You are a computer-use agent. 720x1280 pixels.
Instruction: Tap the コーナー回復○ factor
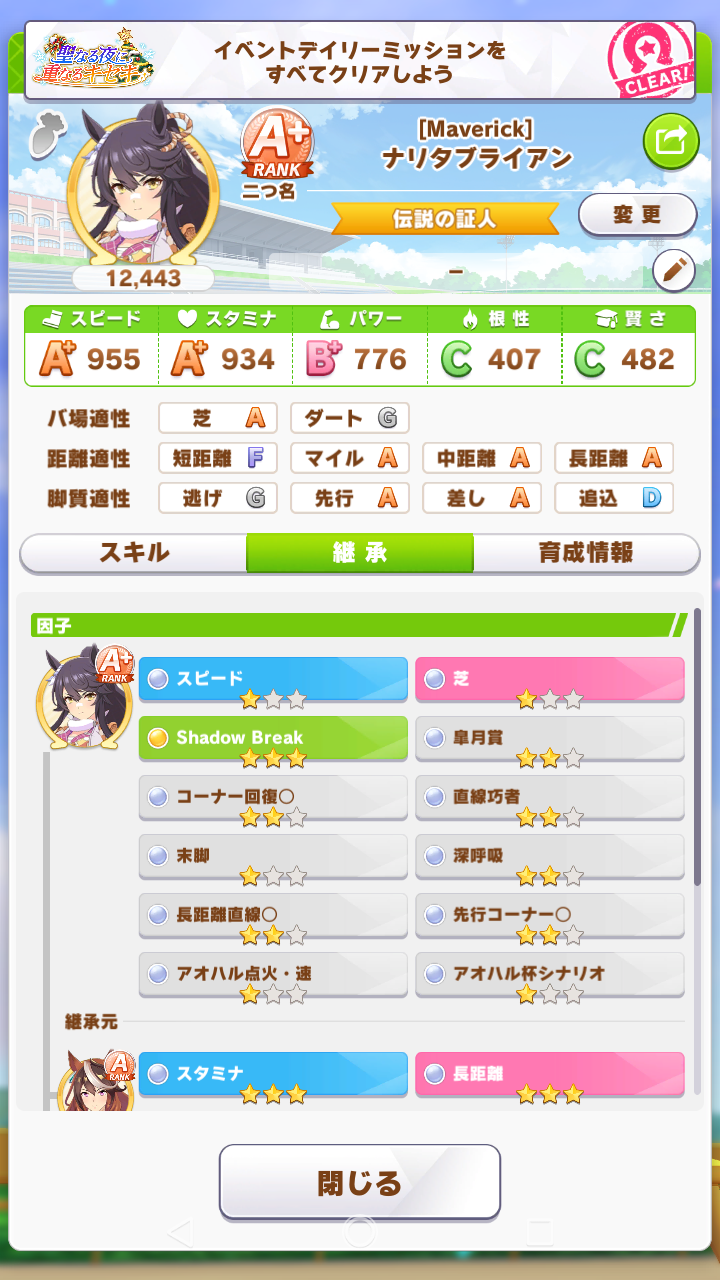(273, 797)
